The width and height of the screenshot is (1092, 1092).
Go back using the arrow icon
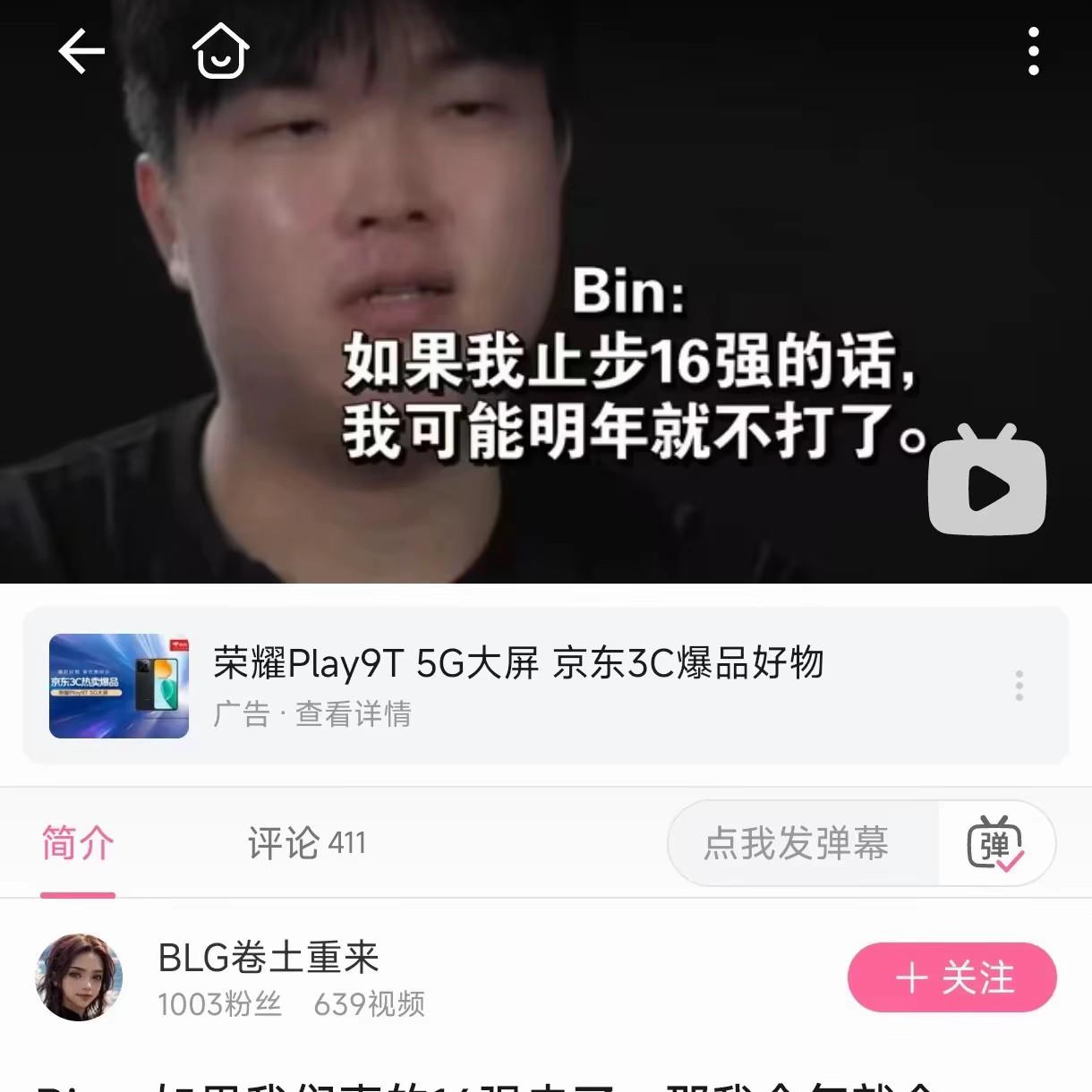click(81, 51)
